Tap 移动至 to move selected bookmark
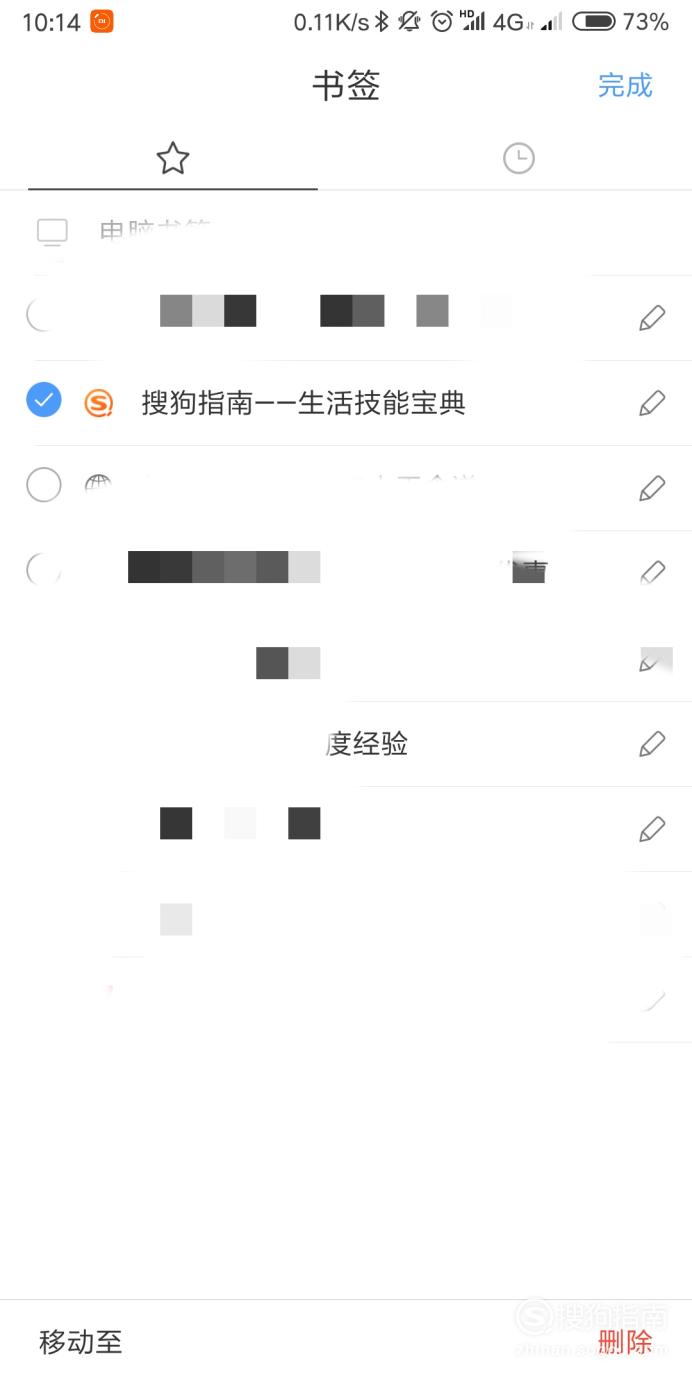692x1384 pixels. [x=80, y=1342]
